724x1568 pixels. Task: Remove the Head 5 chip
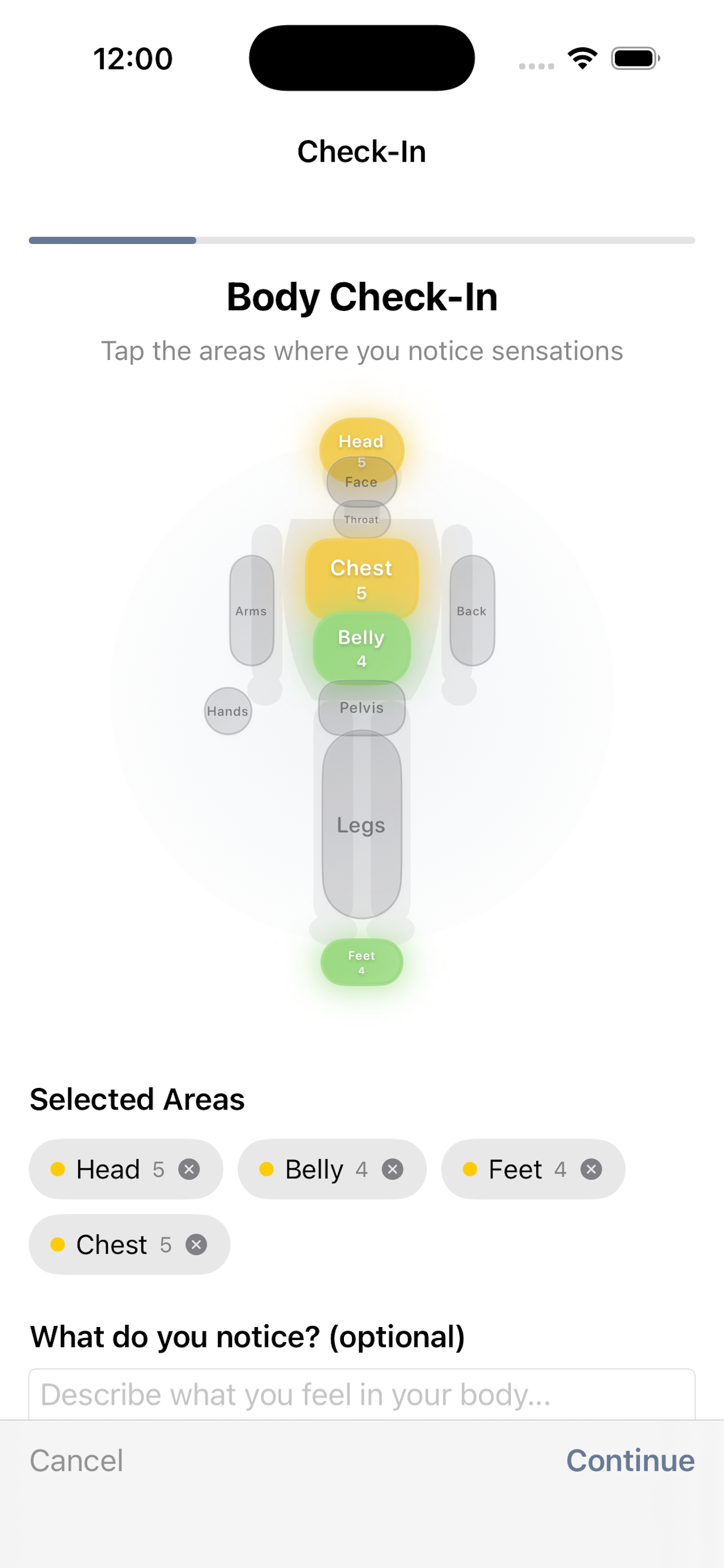tap(189, 1170)
